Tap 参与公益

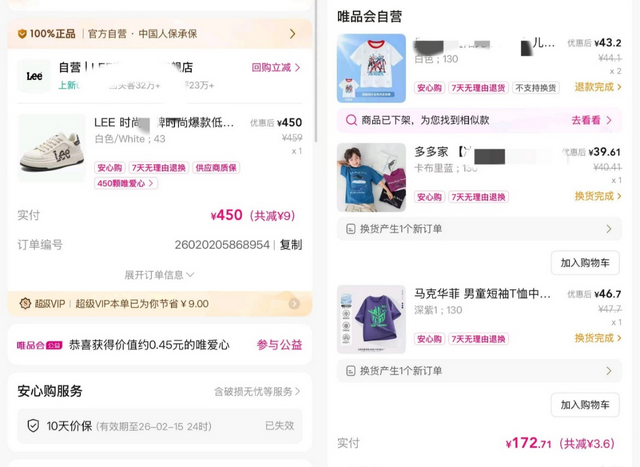coord(279,345)
